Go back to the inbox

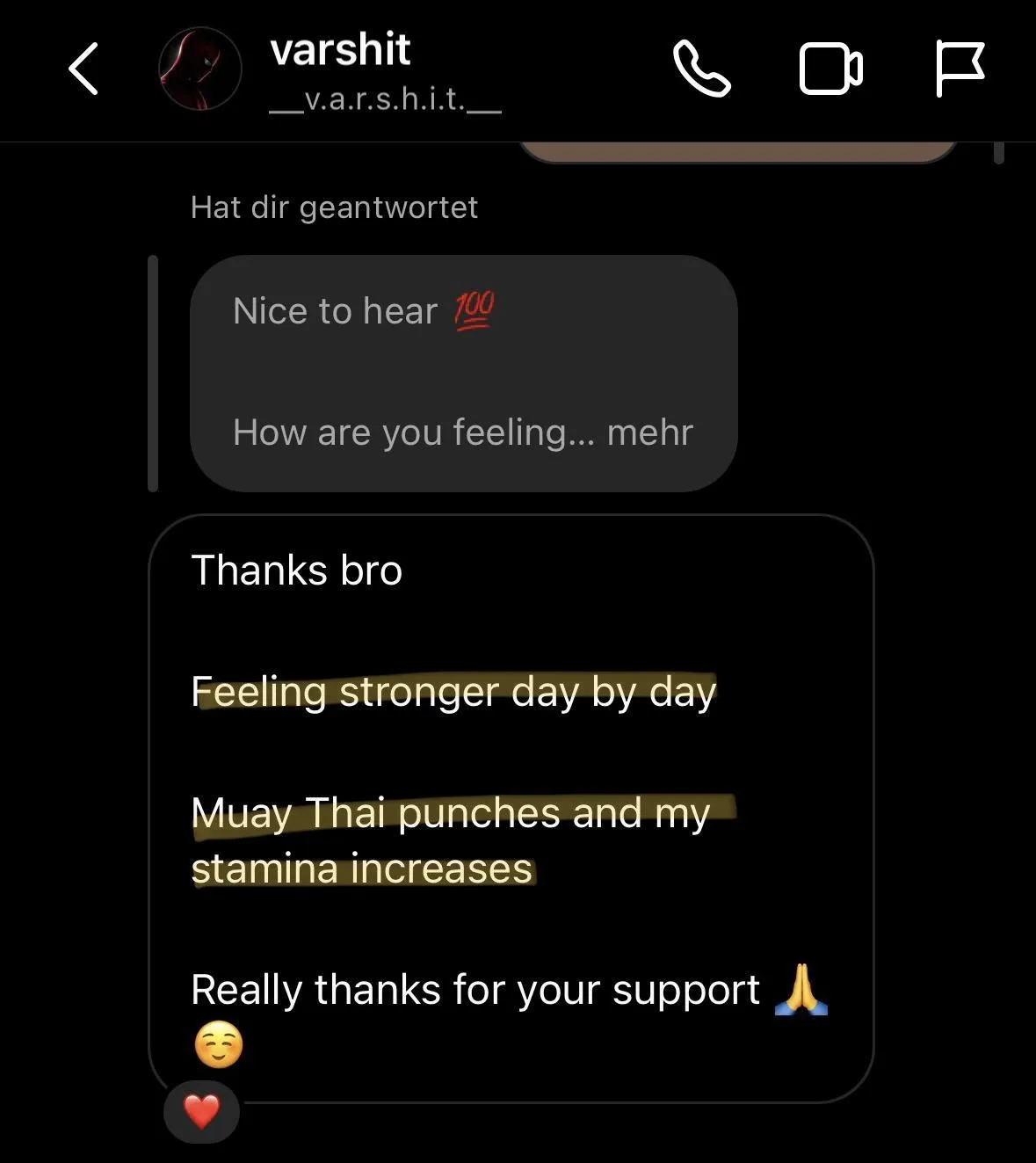click(x=83, y=69)
